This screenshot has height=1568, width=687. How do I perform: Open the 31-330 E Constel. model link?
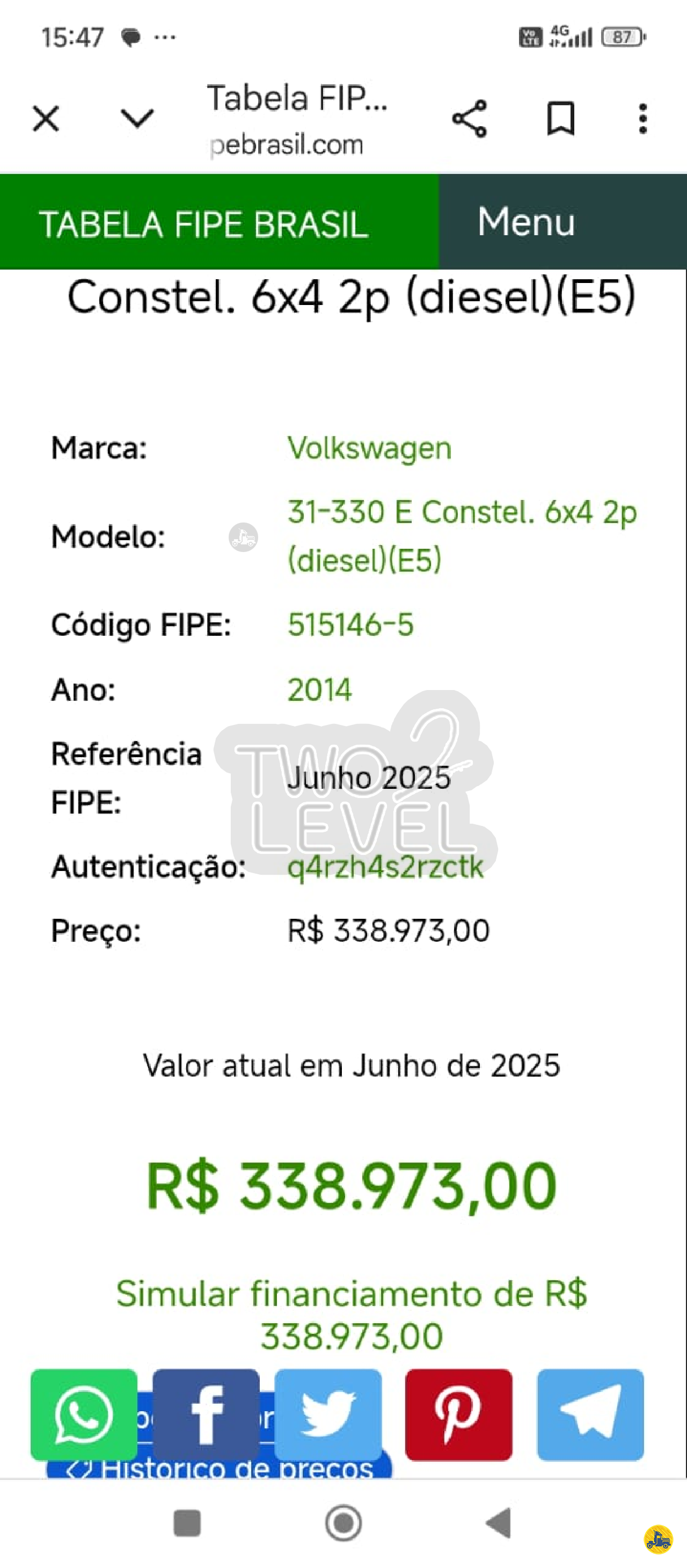click(x=462, y=536)
